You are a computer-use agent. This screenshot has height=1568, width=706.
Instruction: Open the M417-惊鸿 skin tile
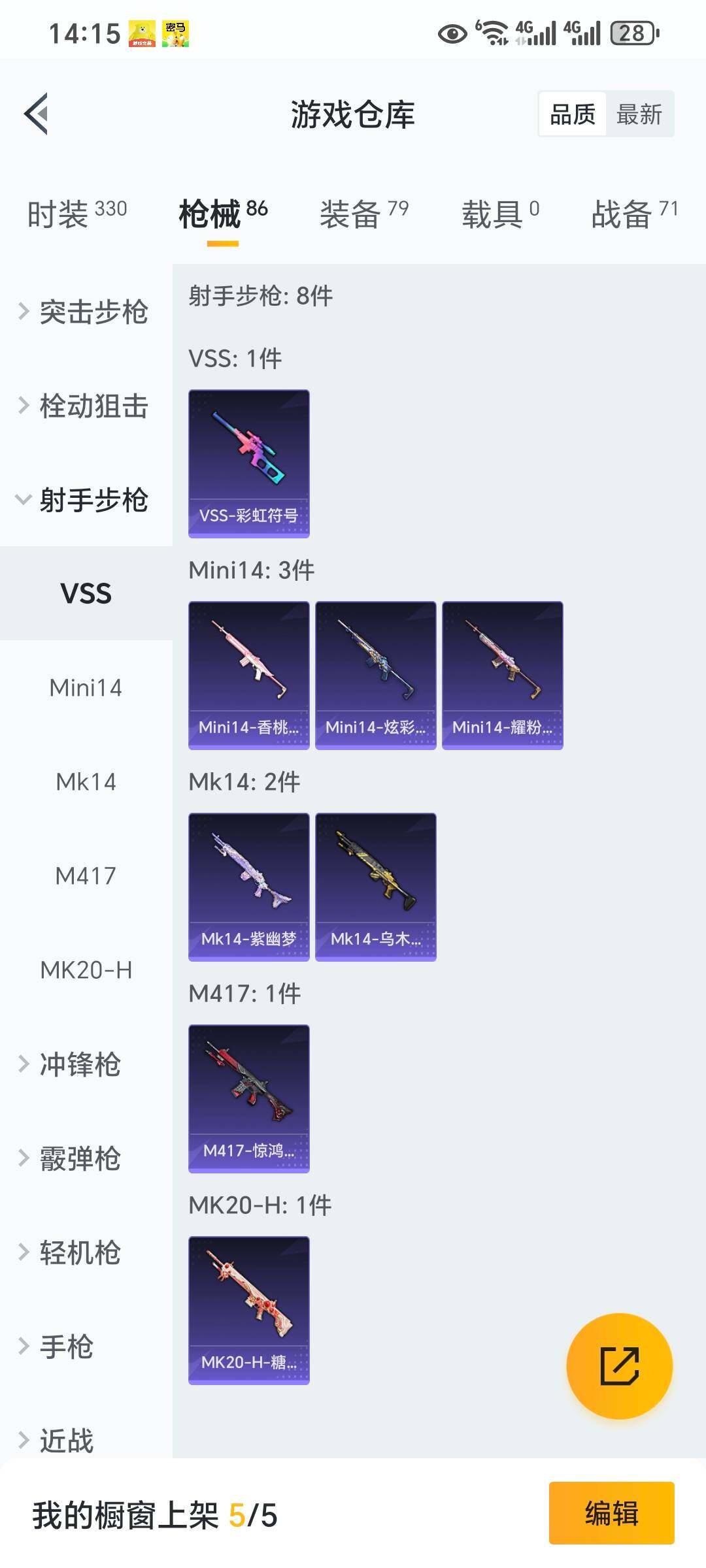[249, 1099]
